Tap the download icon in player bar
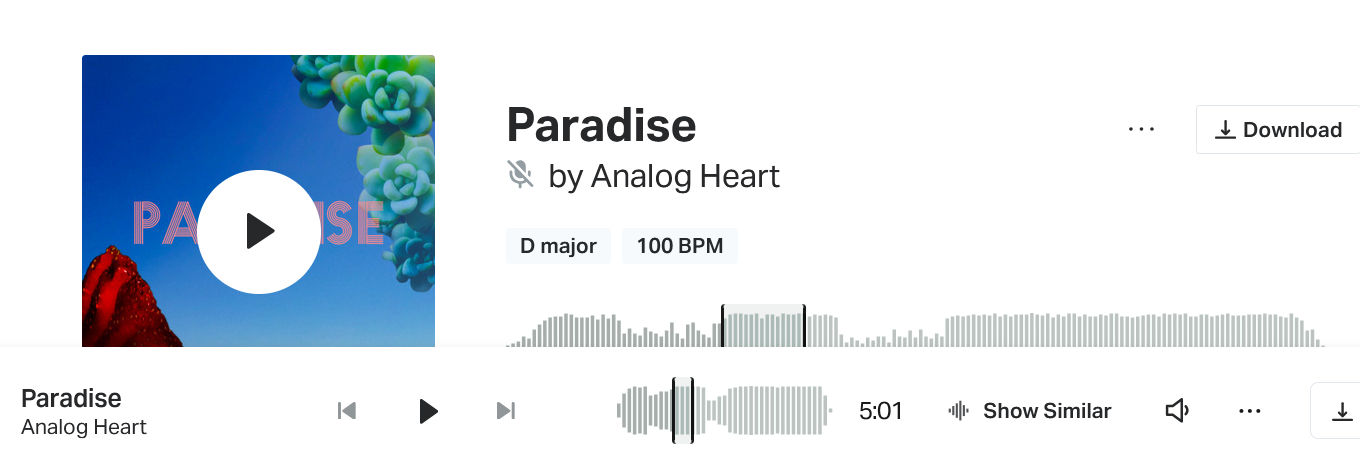The image size is (1360, 466). click(1342, 411)
